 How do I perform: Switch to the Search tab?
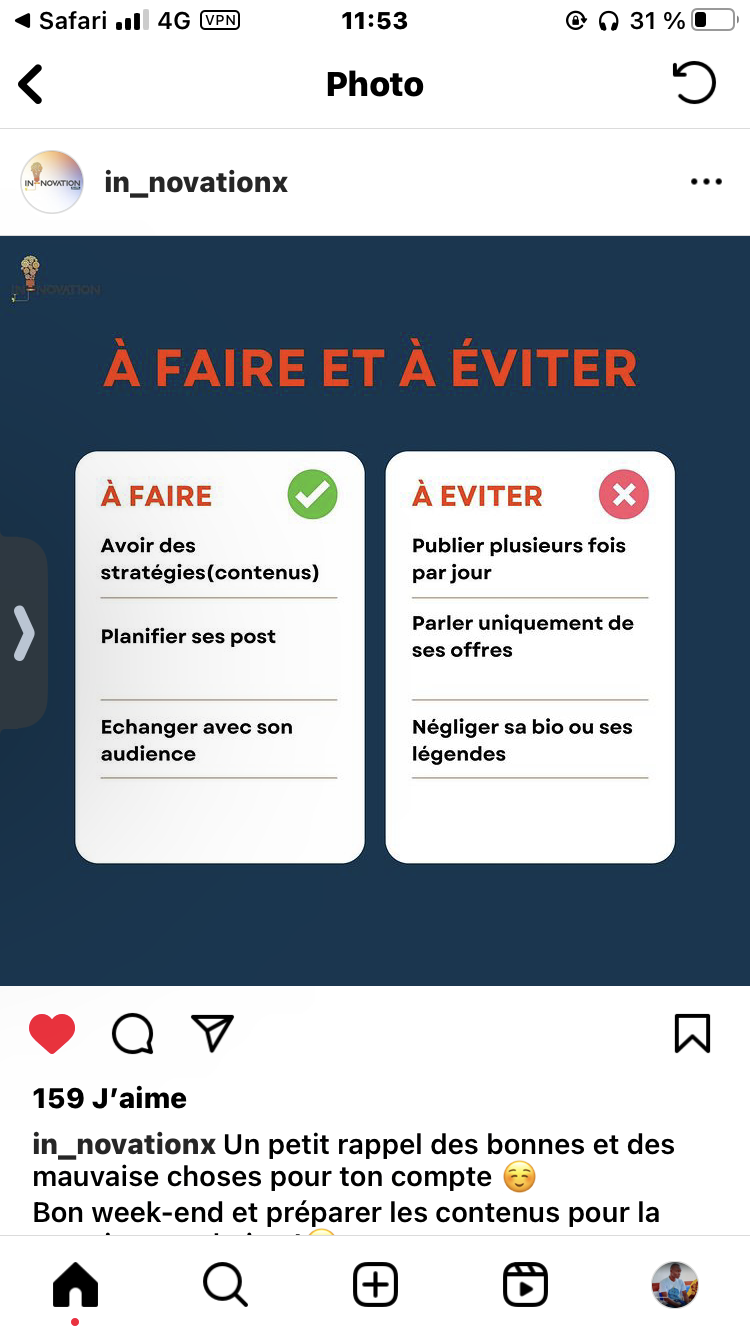click(225, 1285)
